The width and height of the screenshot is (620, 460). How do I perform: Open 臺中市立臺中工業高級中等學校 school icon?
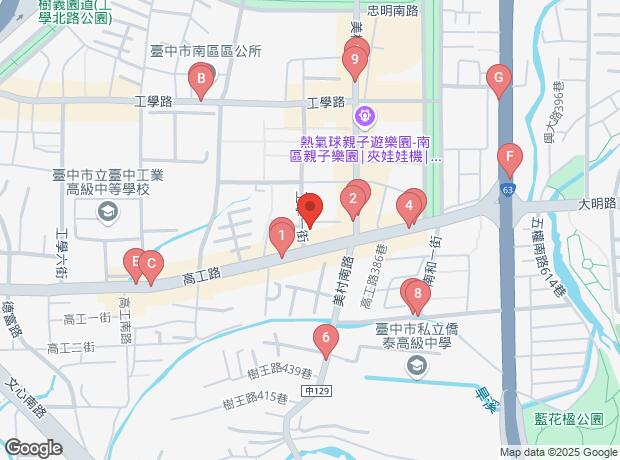tap(106, 211)
